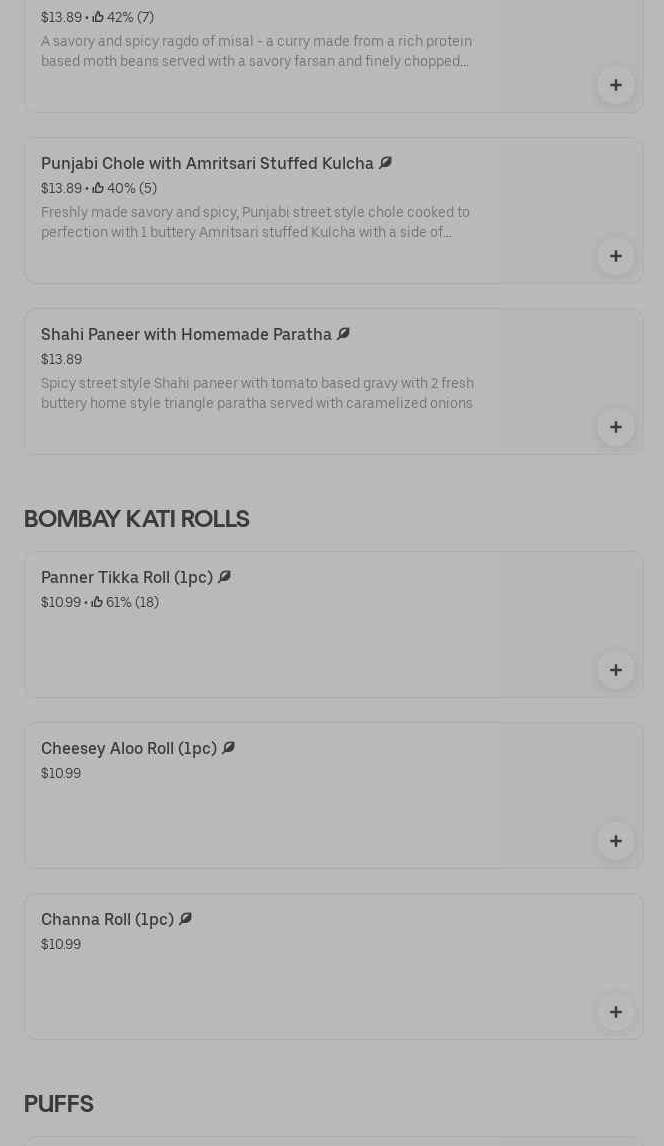Image resolution: width=664 pixels, height=1146 pixels.
Task: Add Shahi Paneer with Homemade Paratha
Action: (616, 427)
